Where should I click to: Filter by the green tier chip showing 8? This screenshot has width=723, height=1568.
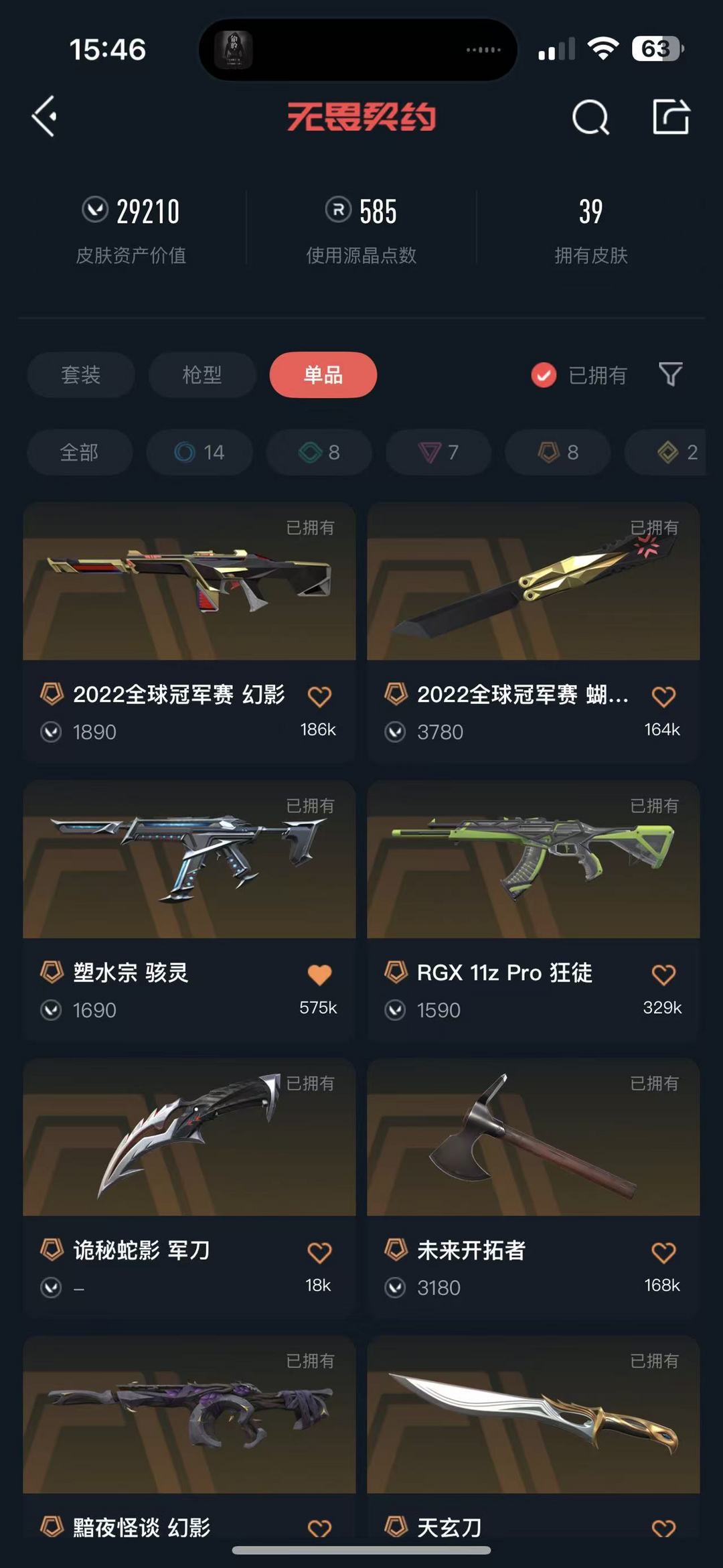319,452
